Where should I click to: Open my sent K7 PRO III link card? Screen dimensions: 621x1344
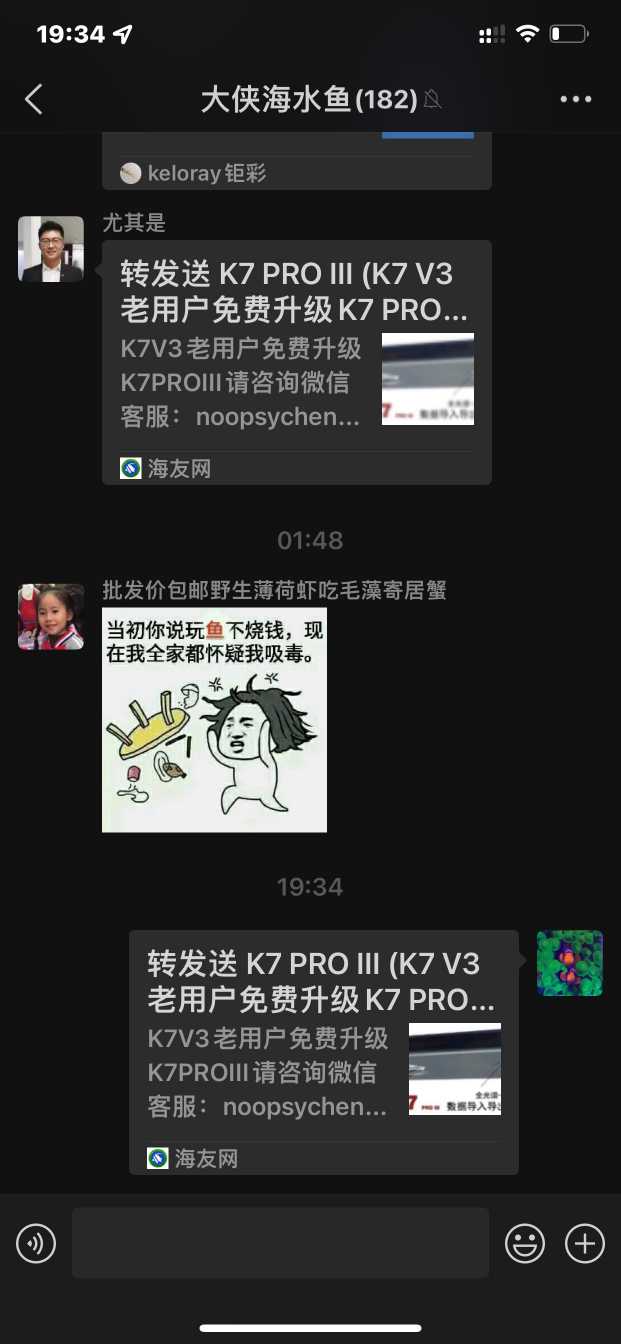coord(324,1052)
